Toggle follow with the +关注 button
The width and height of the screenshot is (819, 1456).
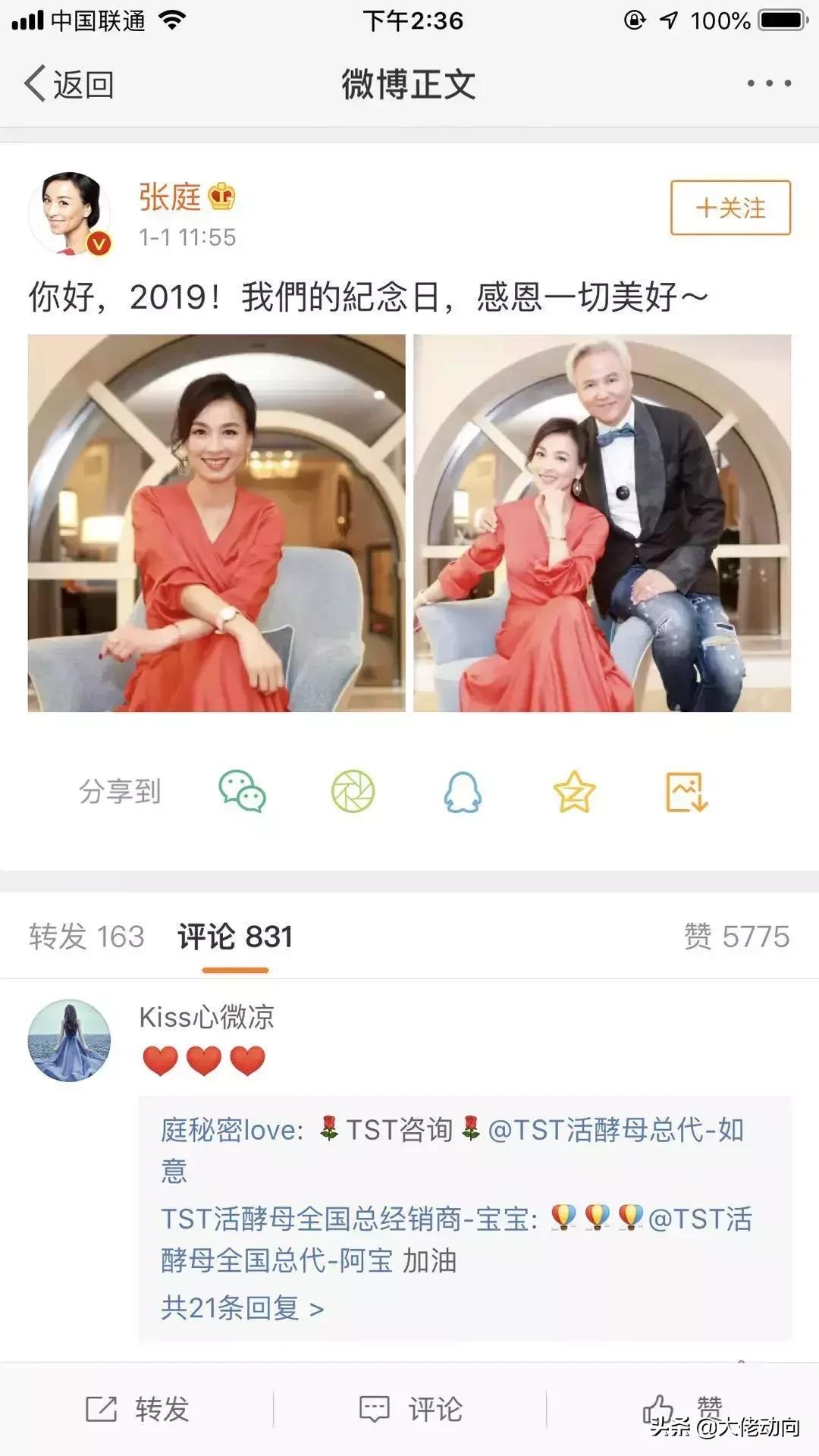click(x=727, y=209)
